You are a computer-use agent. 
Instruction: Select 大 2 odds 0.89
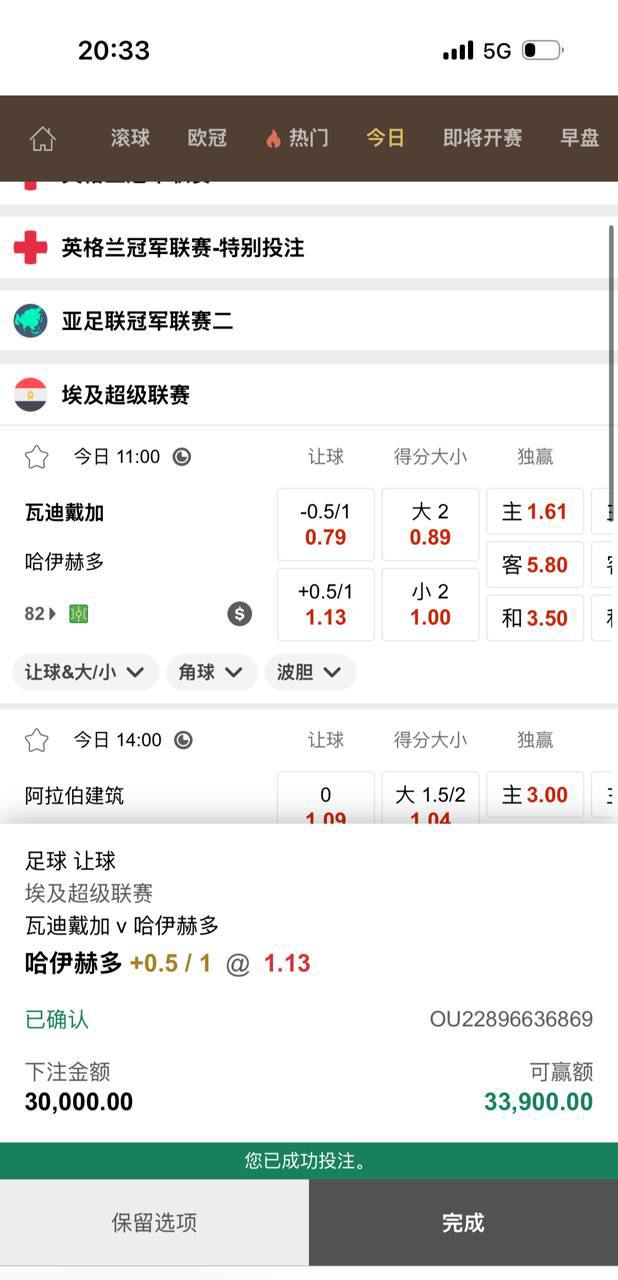(430, 524)
